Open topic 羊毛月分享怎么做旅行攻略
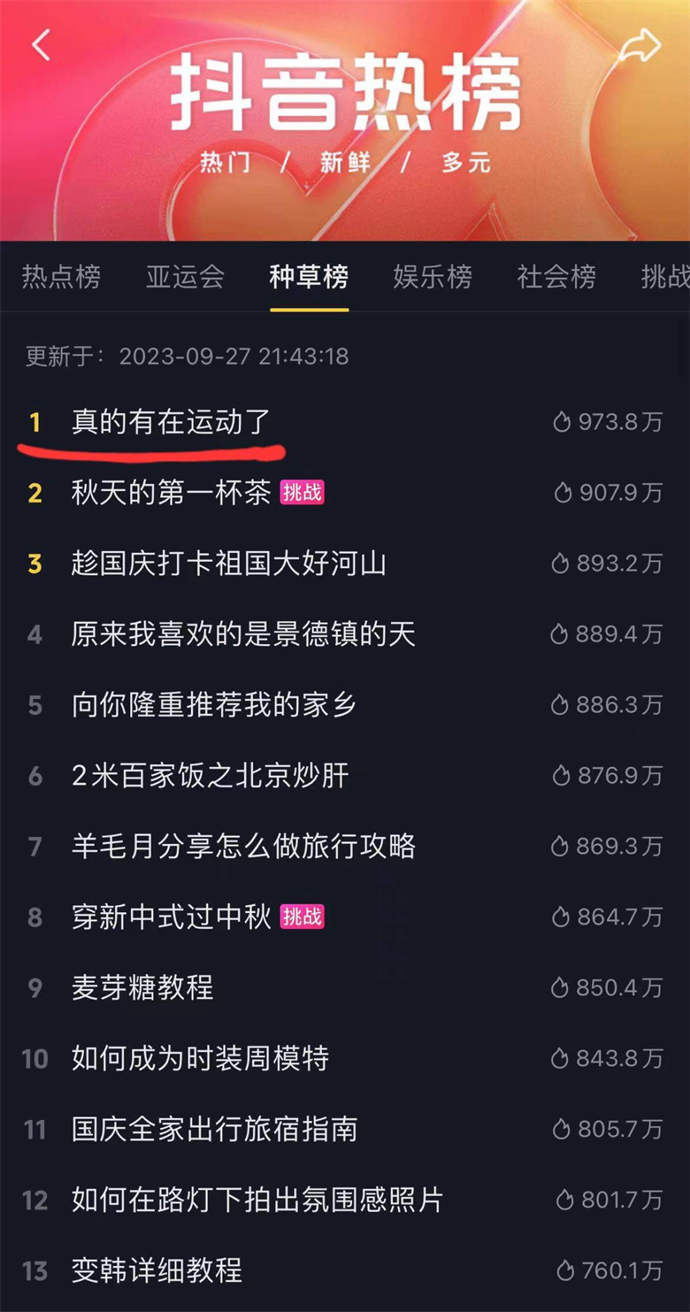Image resolution: width=690 pixels, height=1312 pixels. (x=243, y=847)
